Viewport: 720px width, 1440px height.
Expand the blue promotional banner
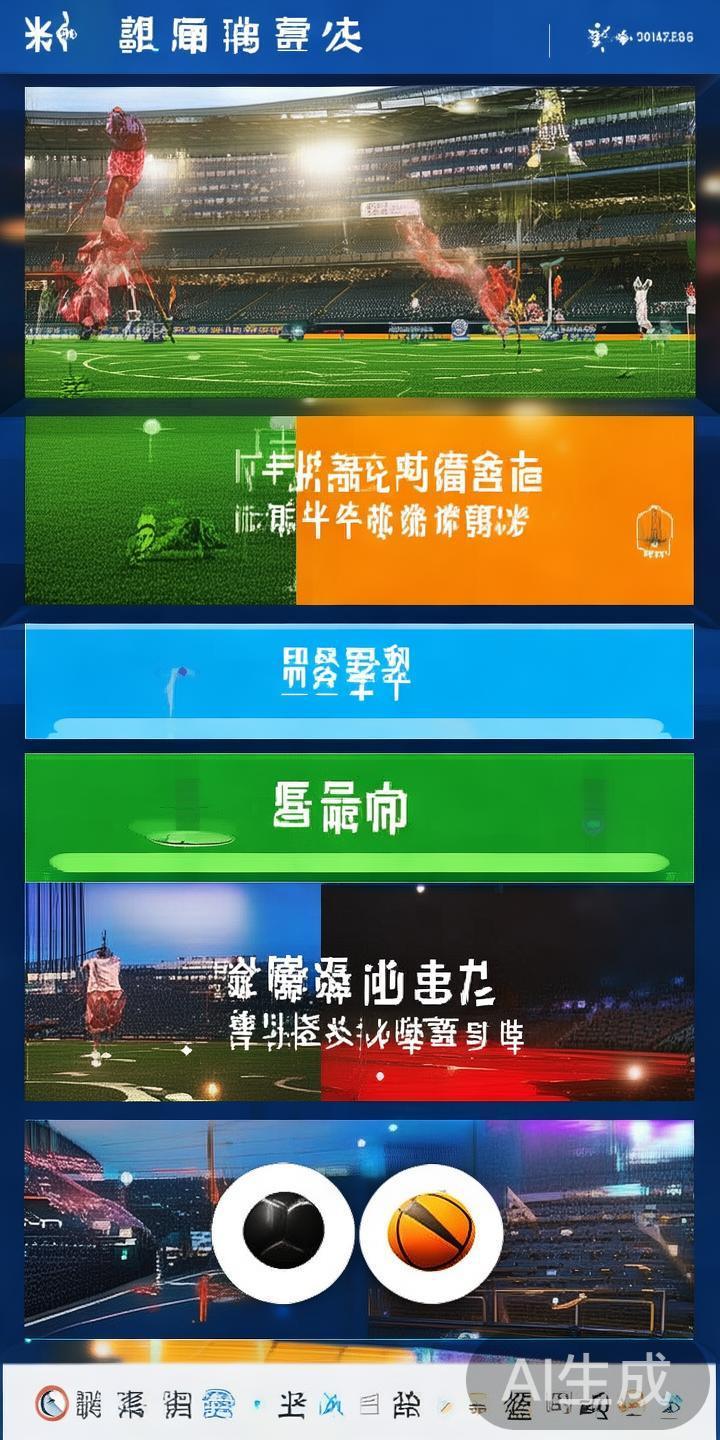click(360, 680)
